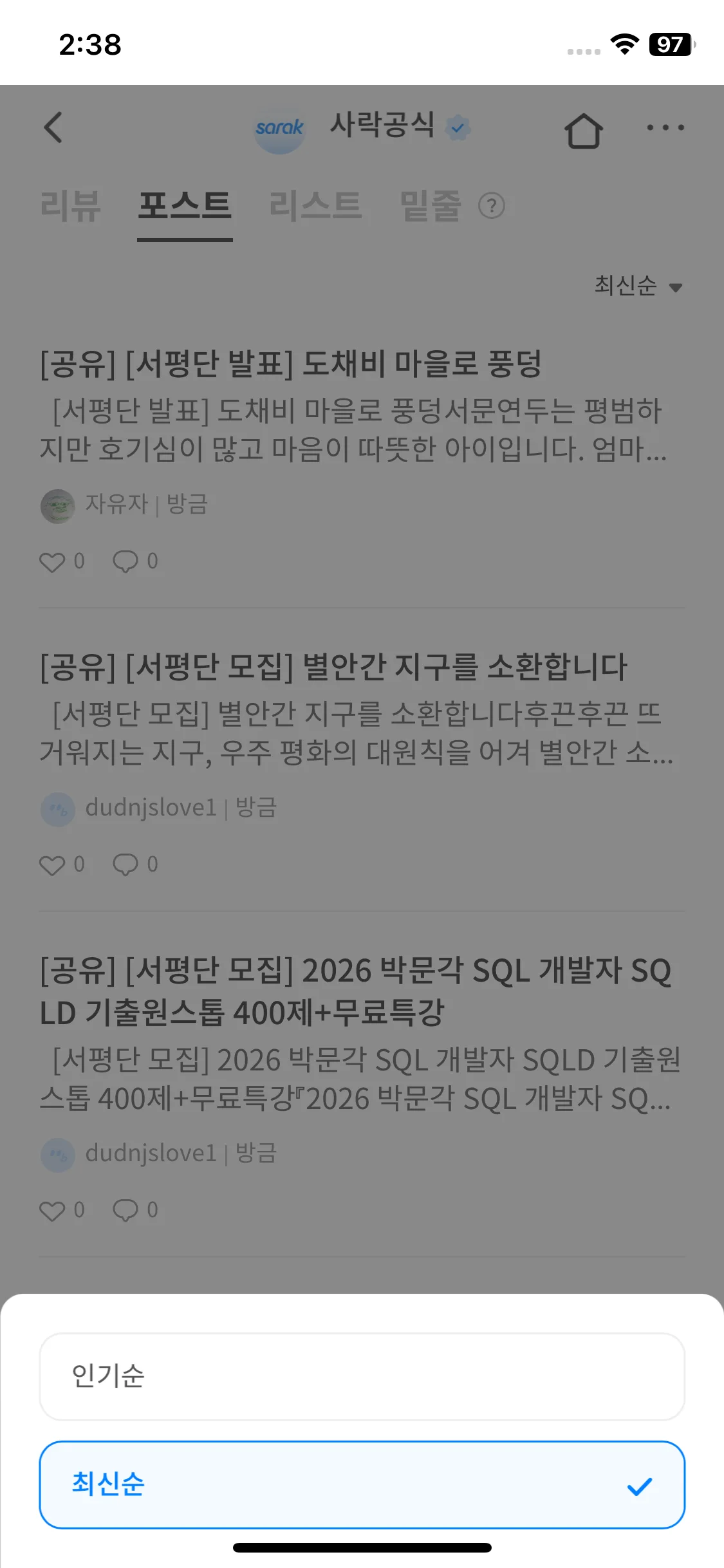Open post 도채비 마을로 풍덩
The image size is (724, 1568).
(x=291, y=364)
